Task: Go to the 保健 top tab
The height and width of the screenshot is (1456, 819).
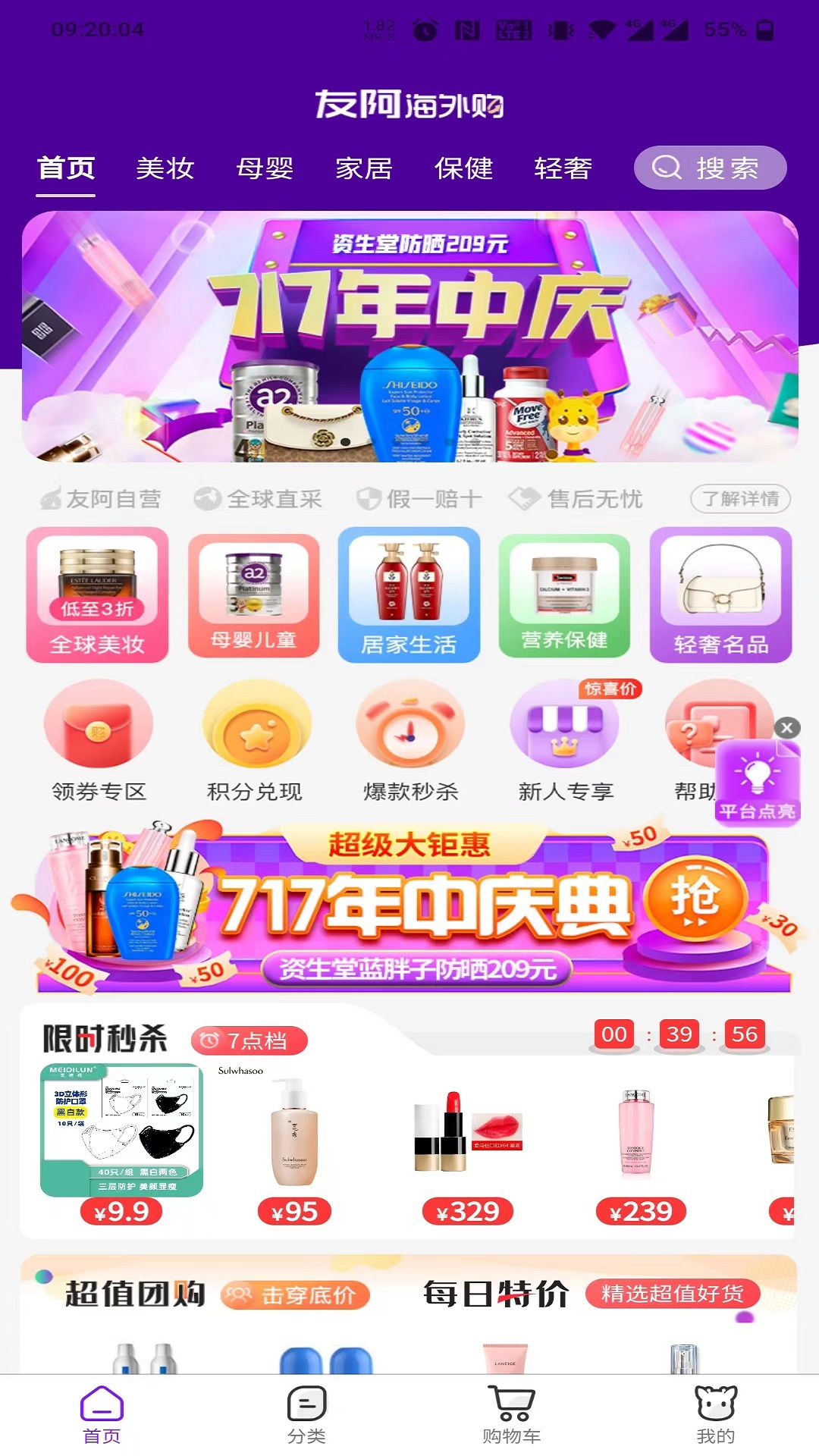Action: tap(463, 168)
